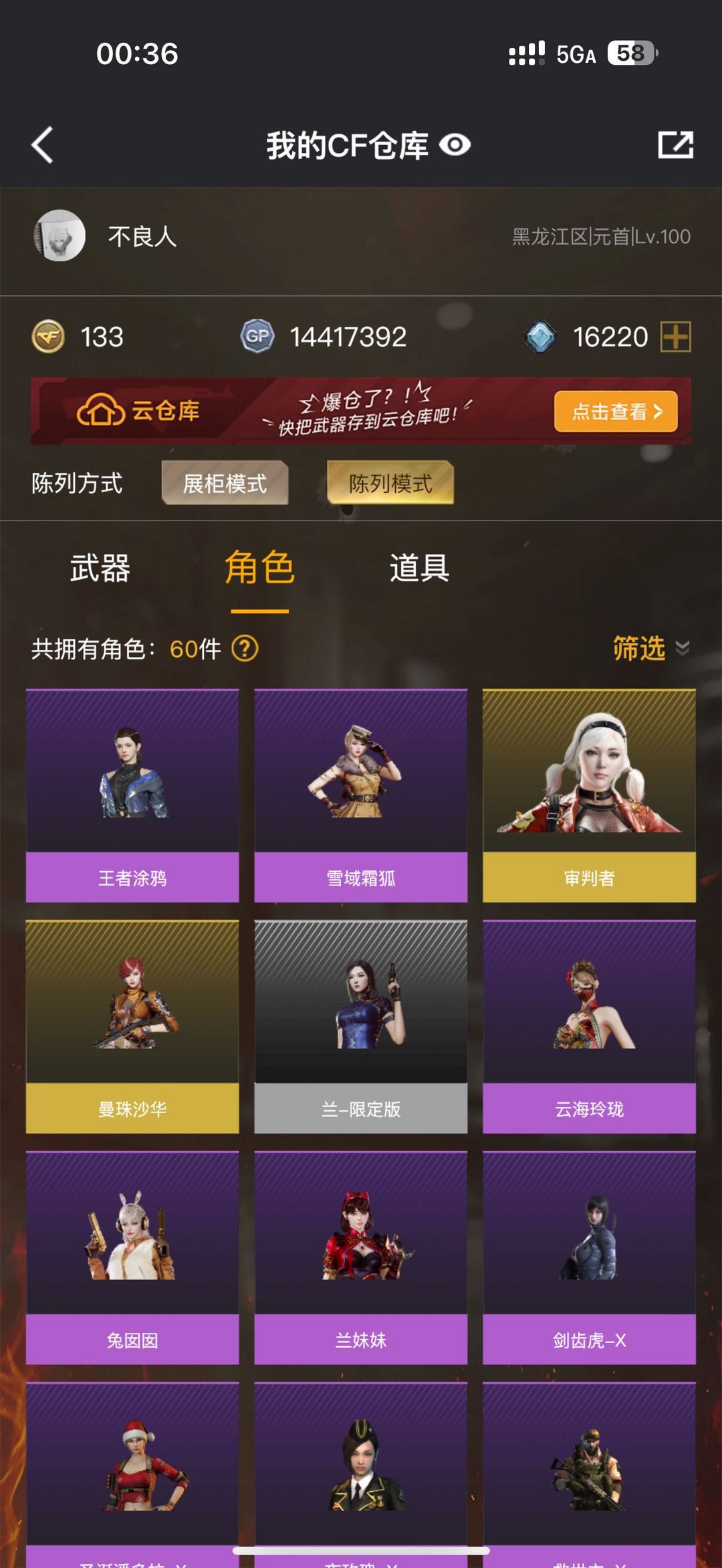Open the 审判者 character card

589,795
